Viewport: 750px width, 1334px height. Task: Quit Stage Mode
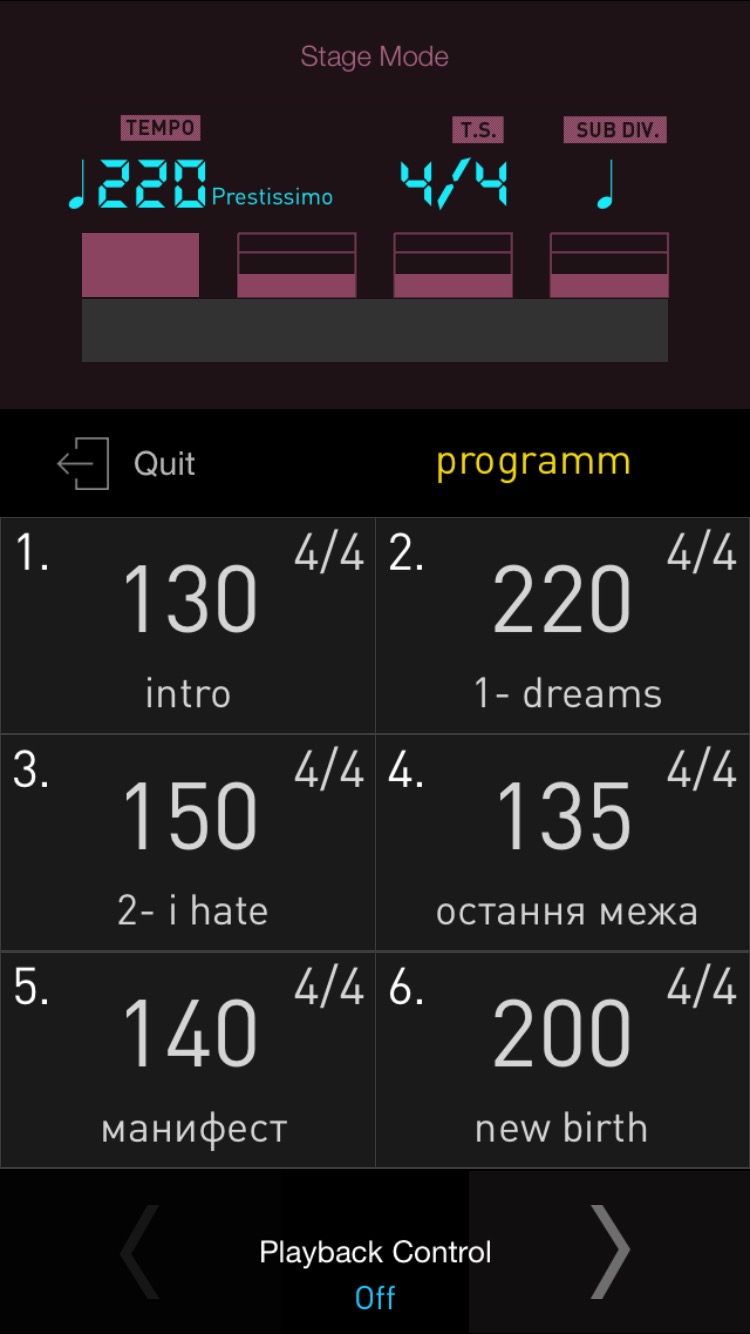pos(125,464)
